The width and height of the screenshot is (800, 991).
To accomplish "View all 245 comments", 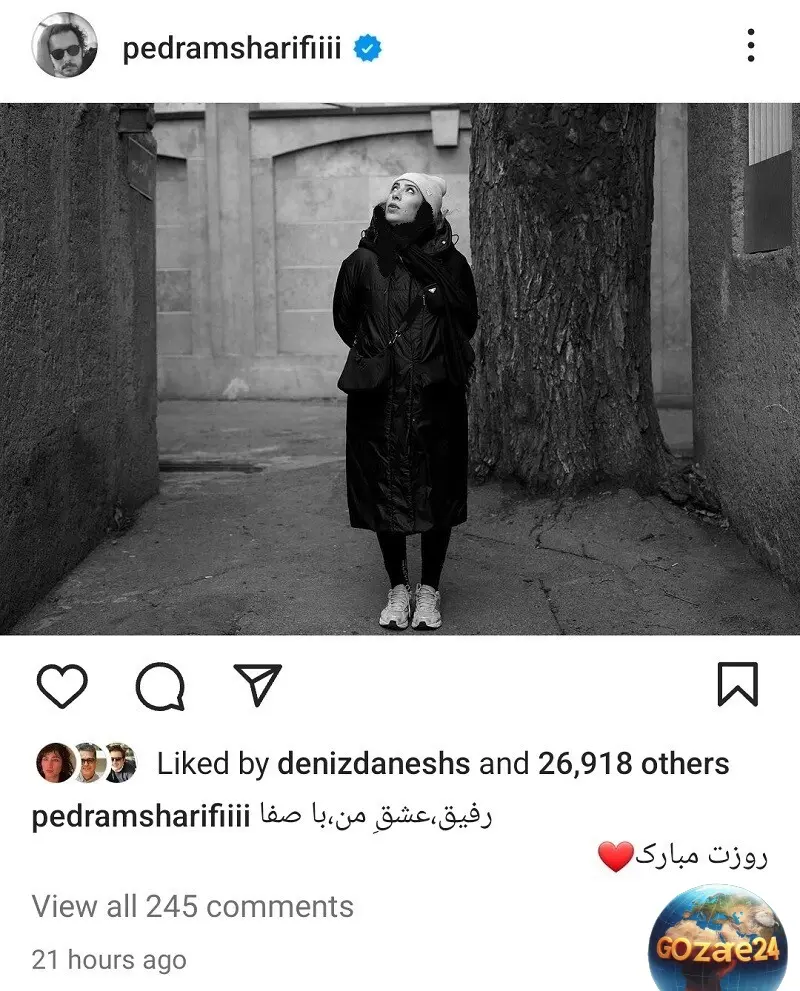I will click(193, 906).
